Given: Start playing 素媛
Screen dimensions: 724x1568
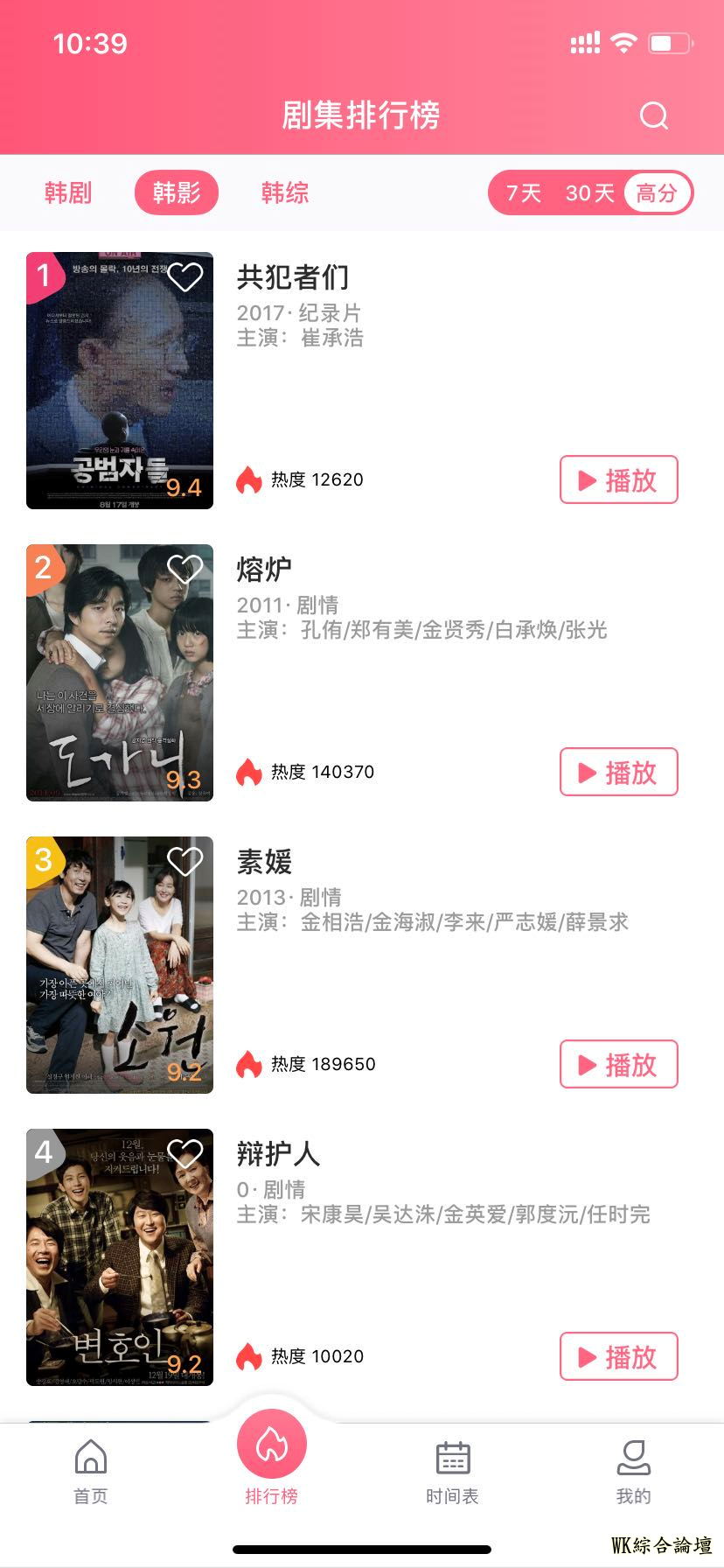Looking at the screenshot, I should tap(618, 1064).
